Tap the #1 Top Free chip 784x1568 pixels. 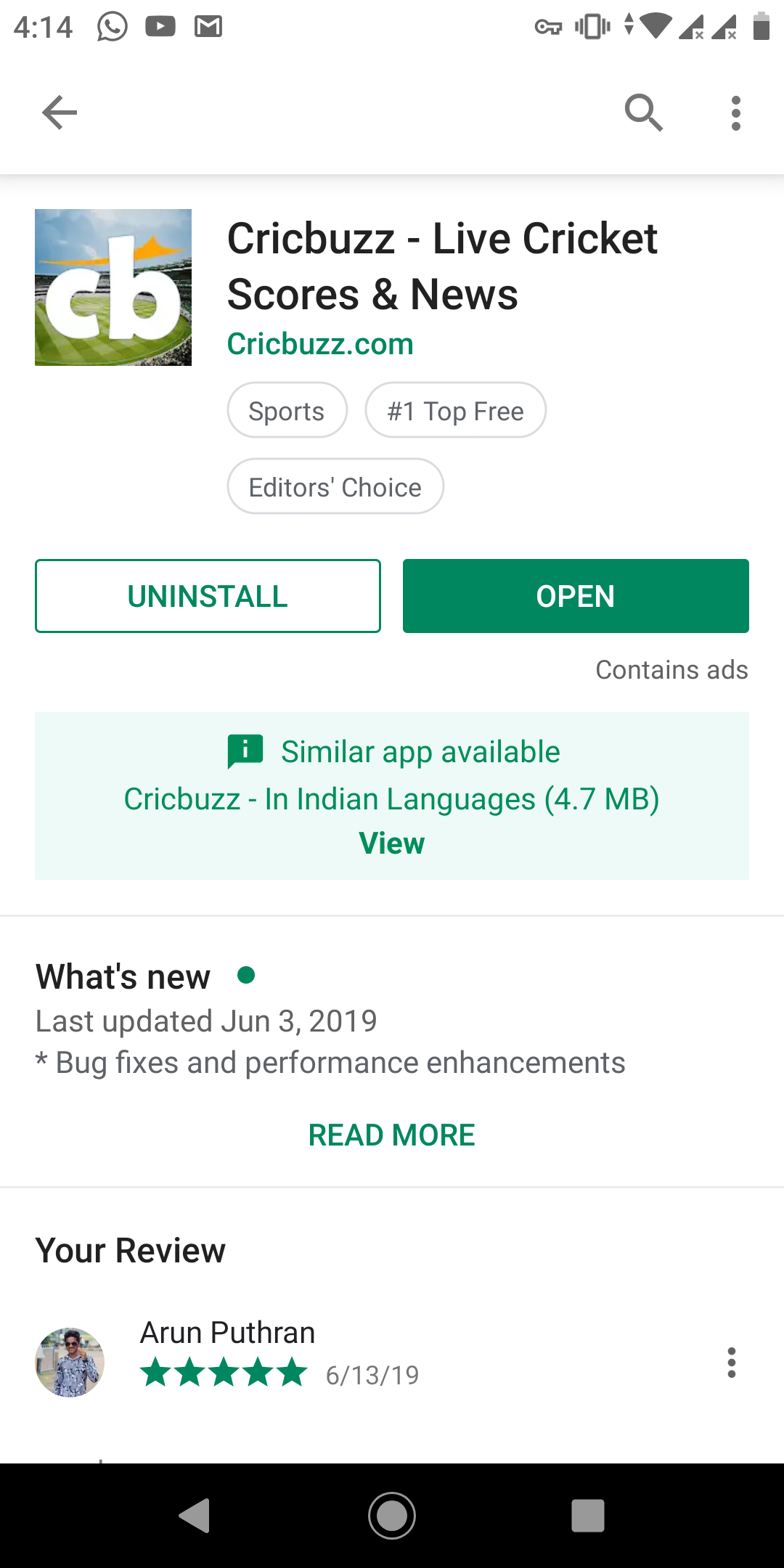point(455,411)
